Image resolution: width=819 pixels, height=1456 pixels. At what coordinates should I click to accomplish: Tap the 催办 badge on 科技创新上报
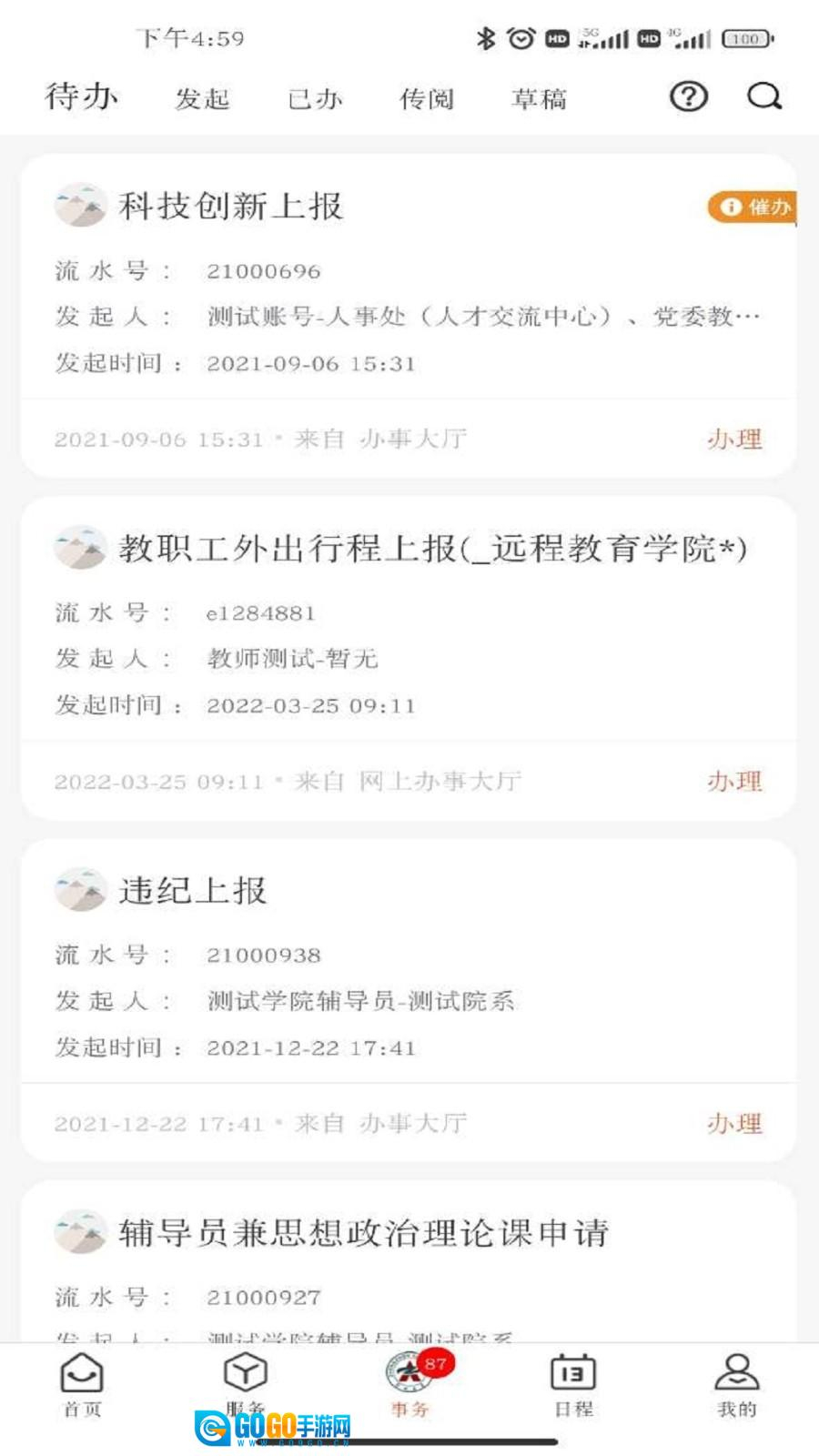(x=753, y=207)
